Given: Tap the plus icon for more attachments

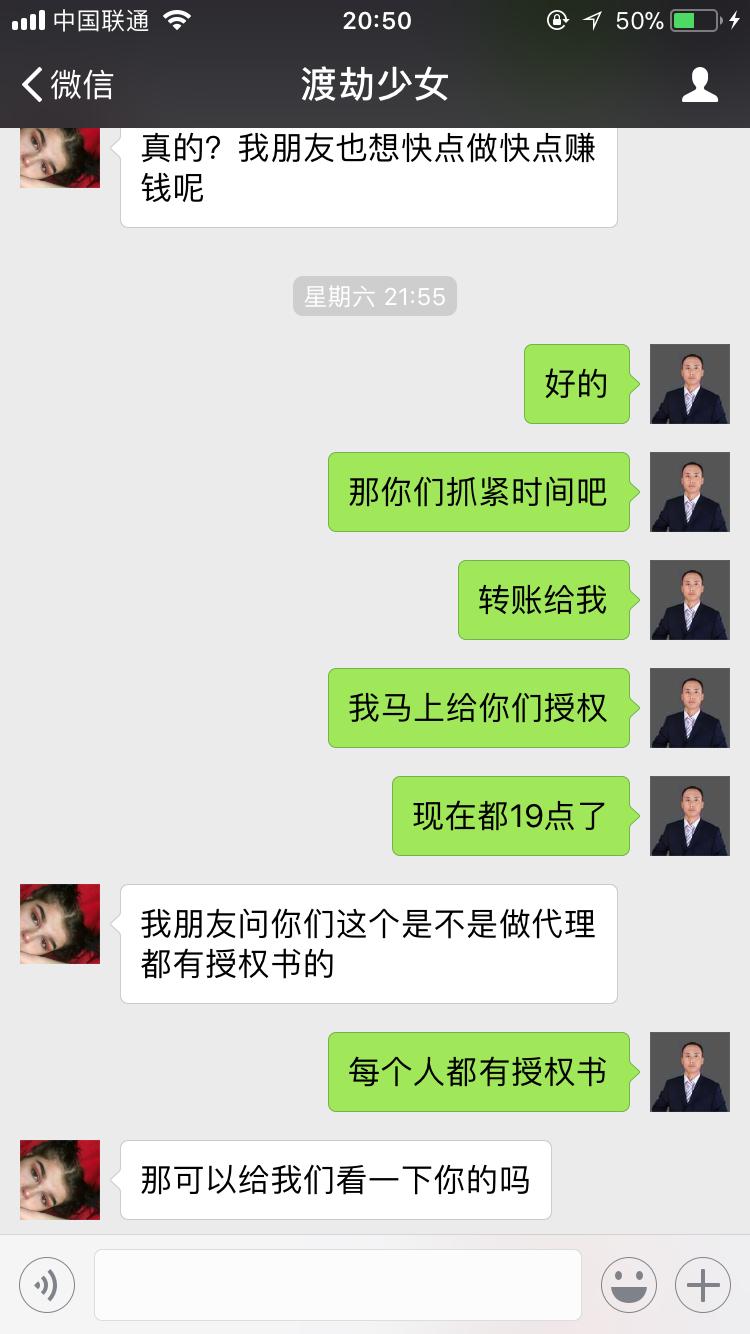Looking at the screenshot, I should coord(703,1284).
